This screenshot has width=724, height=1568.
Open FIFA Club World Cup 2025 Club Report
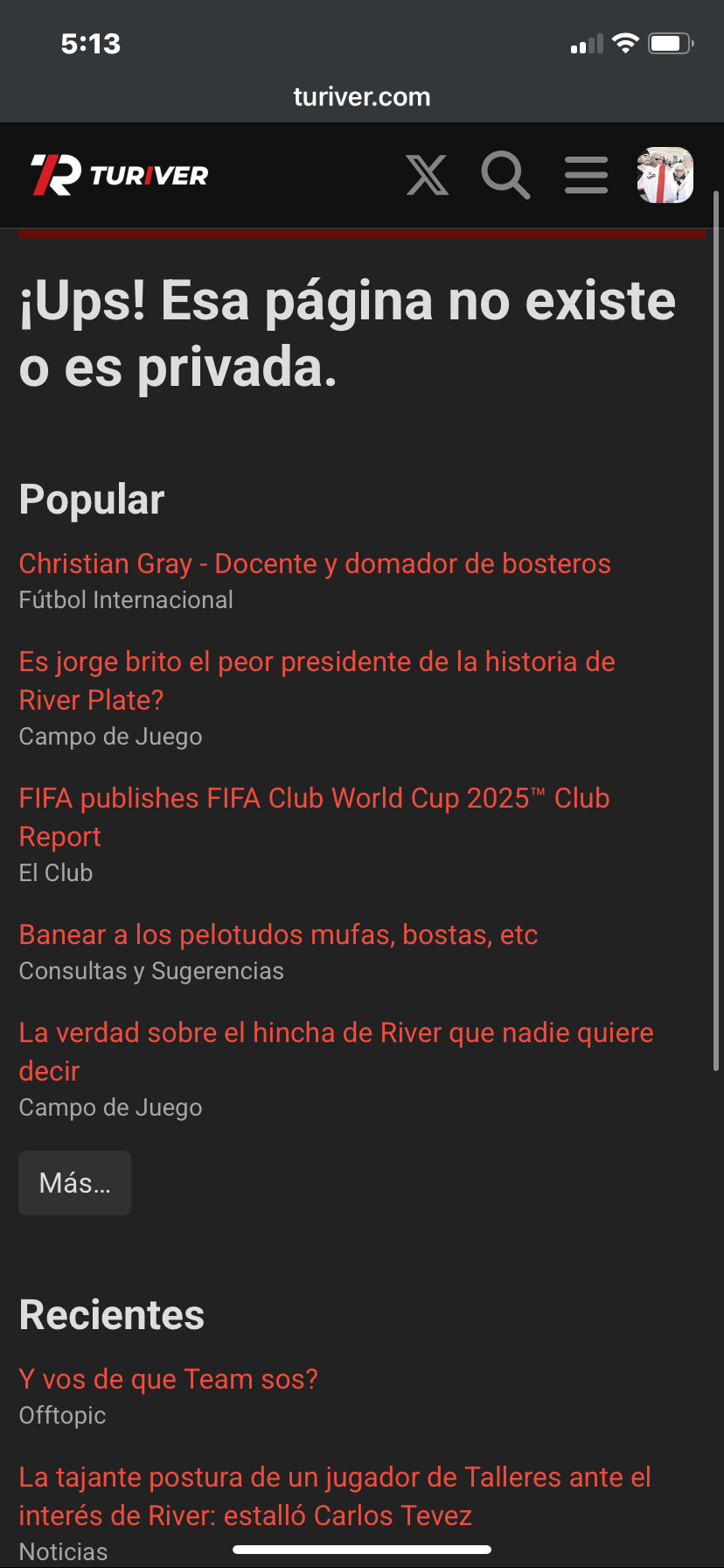314,817
